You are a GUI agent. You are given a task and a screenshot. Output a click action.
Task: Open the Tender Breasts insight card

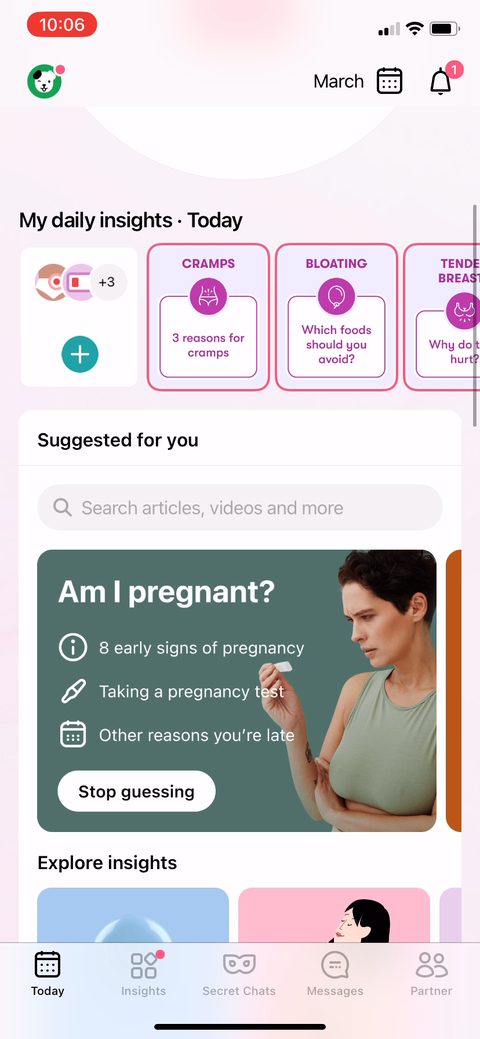(442, 317)
